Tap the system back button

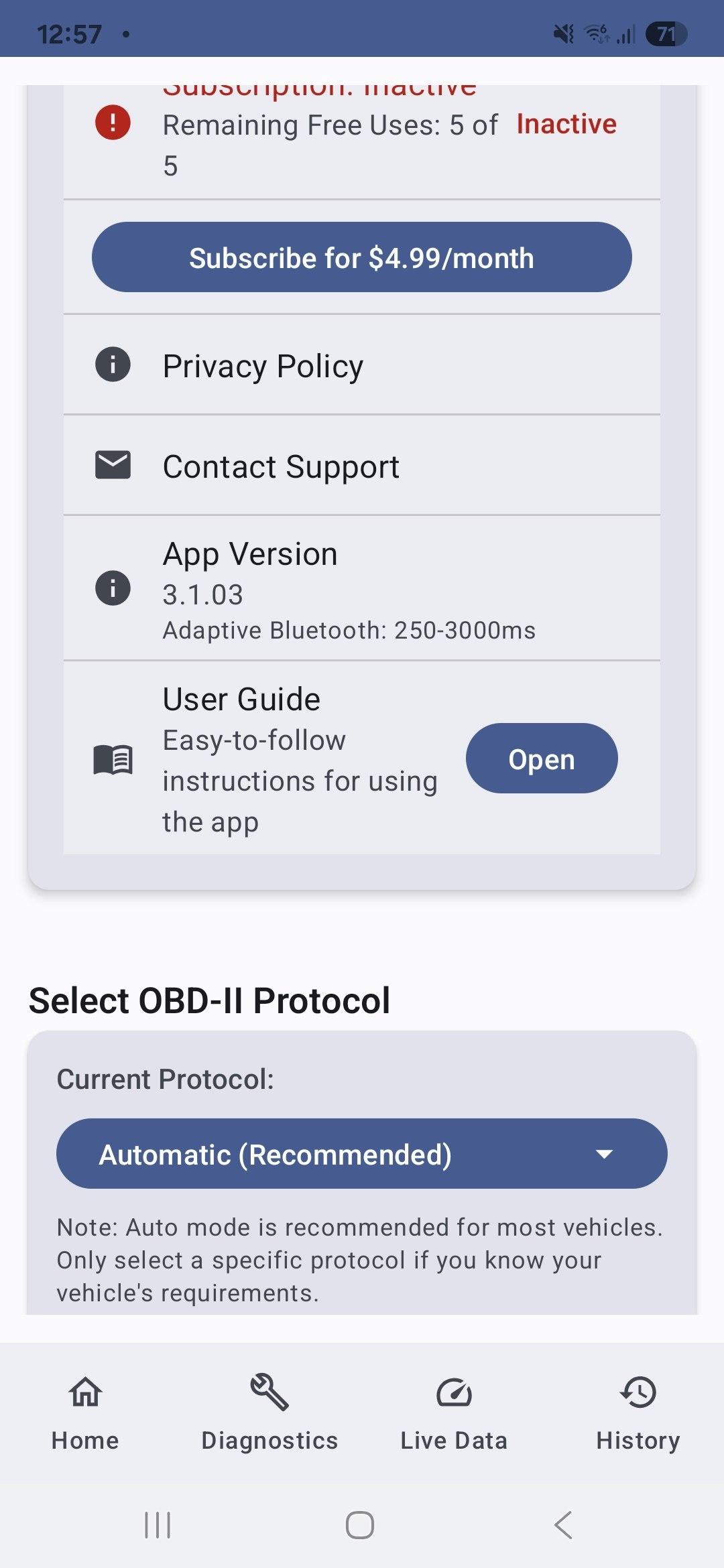coord(563,1525)
